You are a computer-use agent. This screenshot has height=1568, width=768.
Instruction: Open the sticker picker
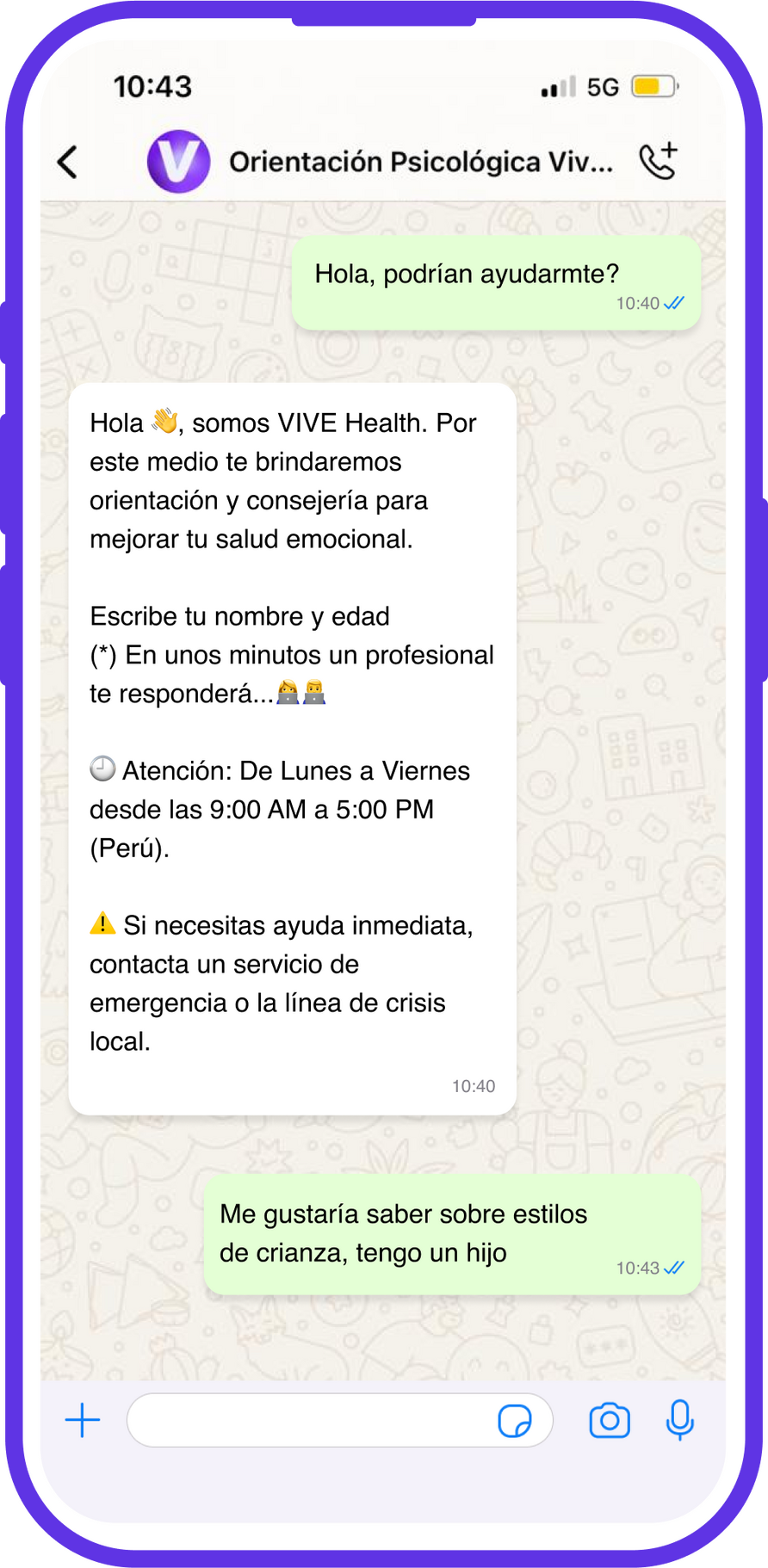click(x=515, y=1421)
